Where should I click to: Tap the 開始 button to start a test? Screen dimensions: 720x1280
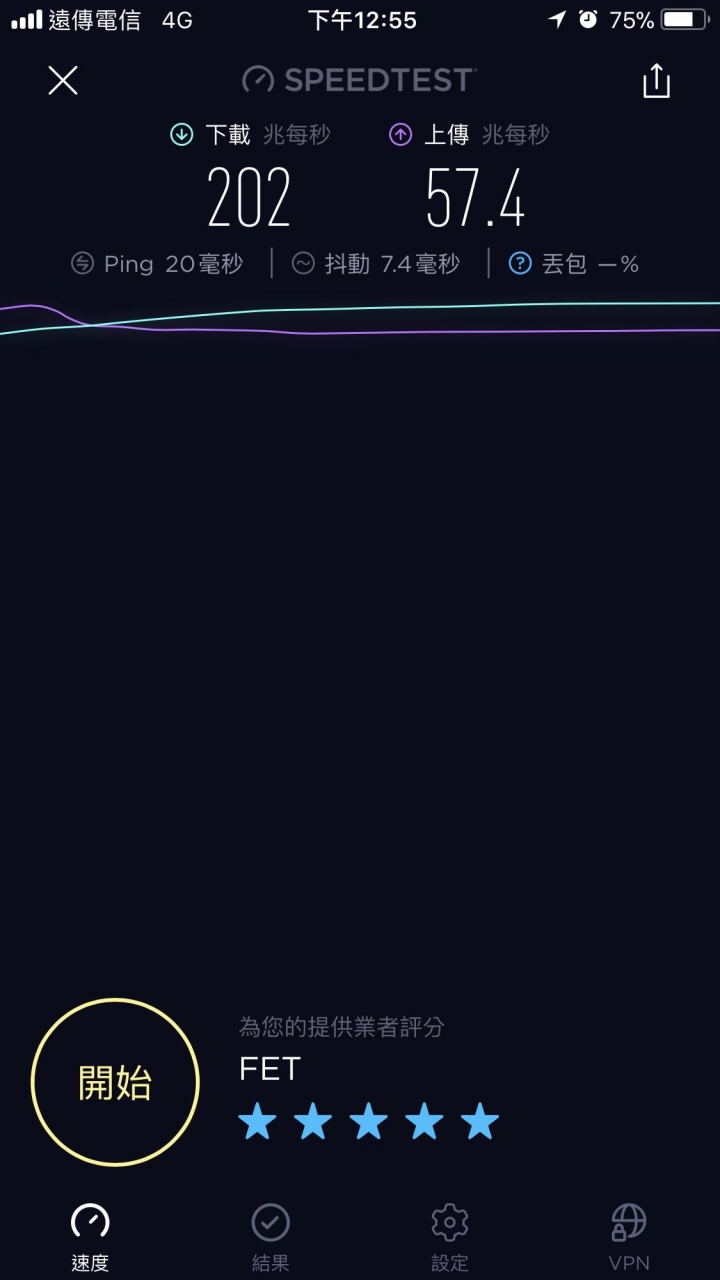pyautogui.click(x=115, y=1082)
